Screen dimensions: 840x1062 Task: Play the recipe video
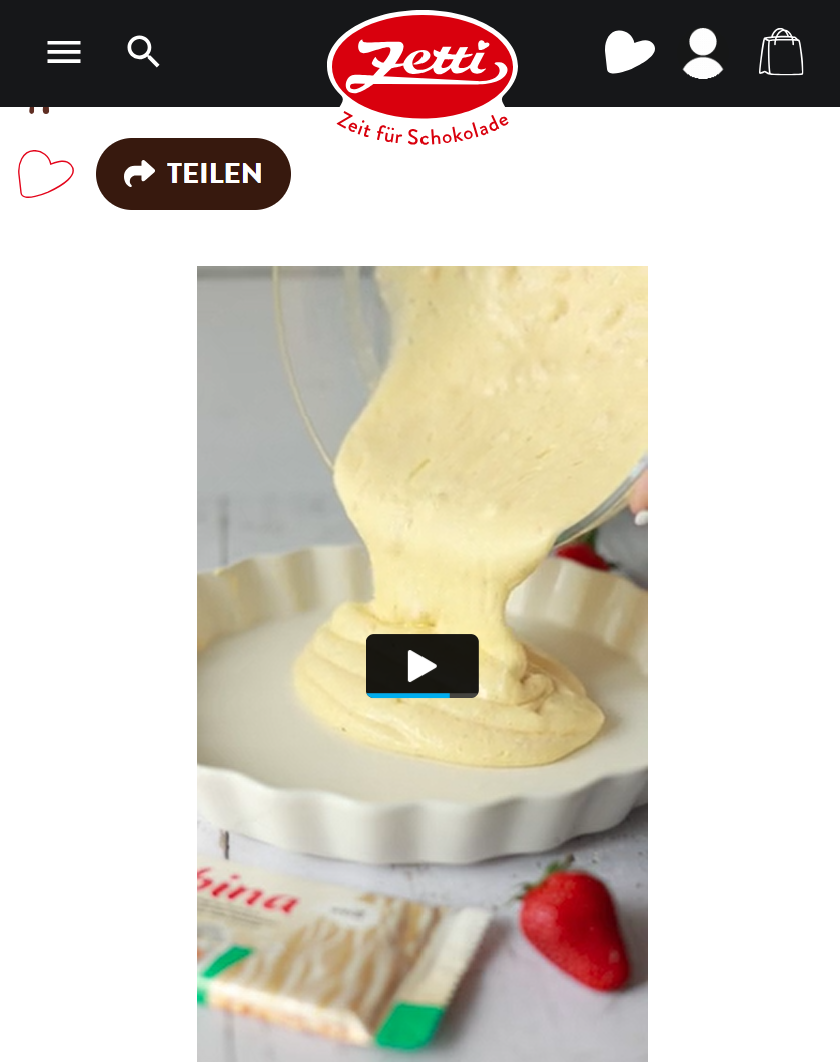tap(422, 666)
